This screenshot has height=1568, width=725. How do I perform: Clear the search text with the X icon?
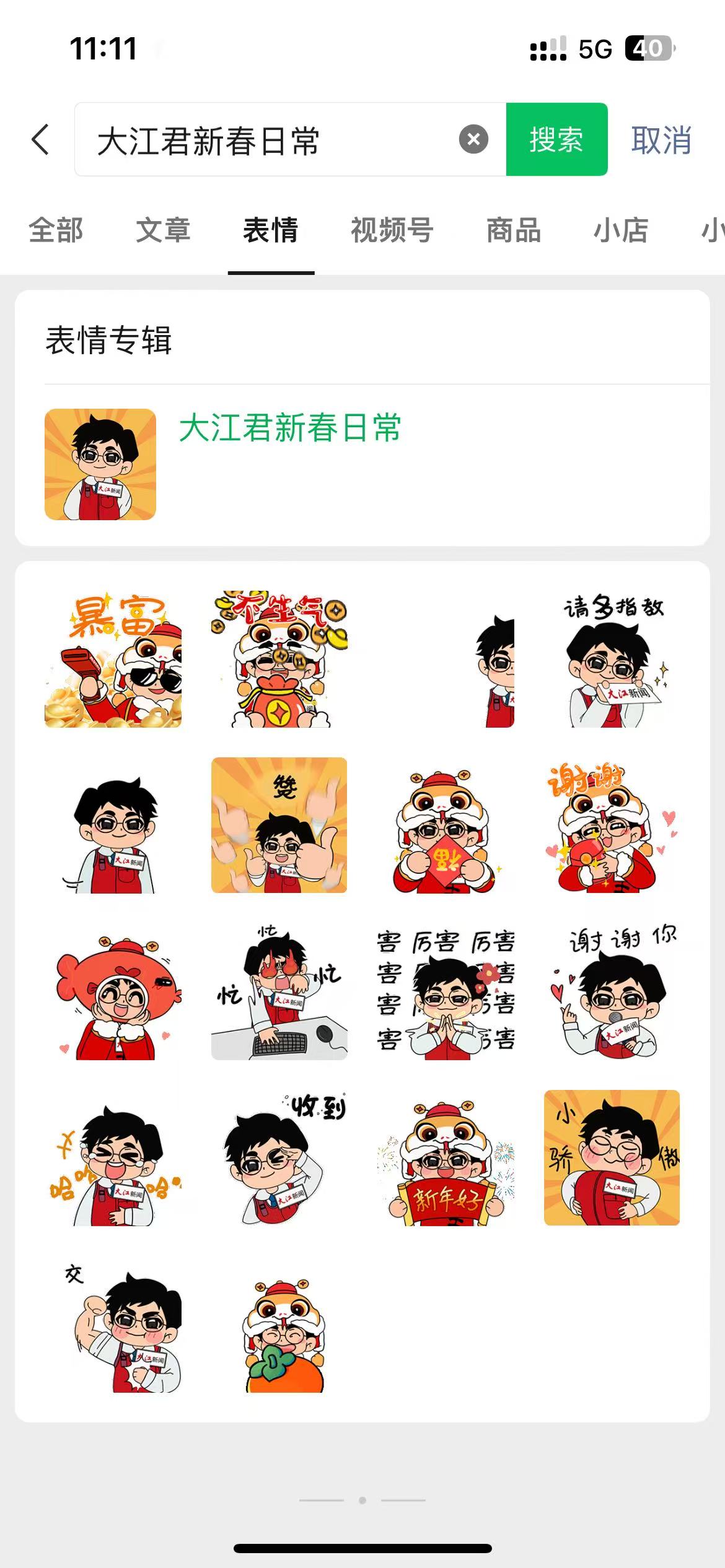pos(473,139)
